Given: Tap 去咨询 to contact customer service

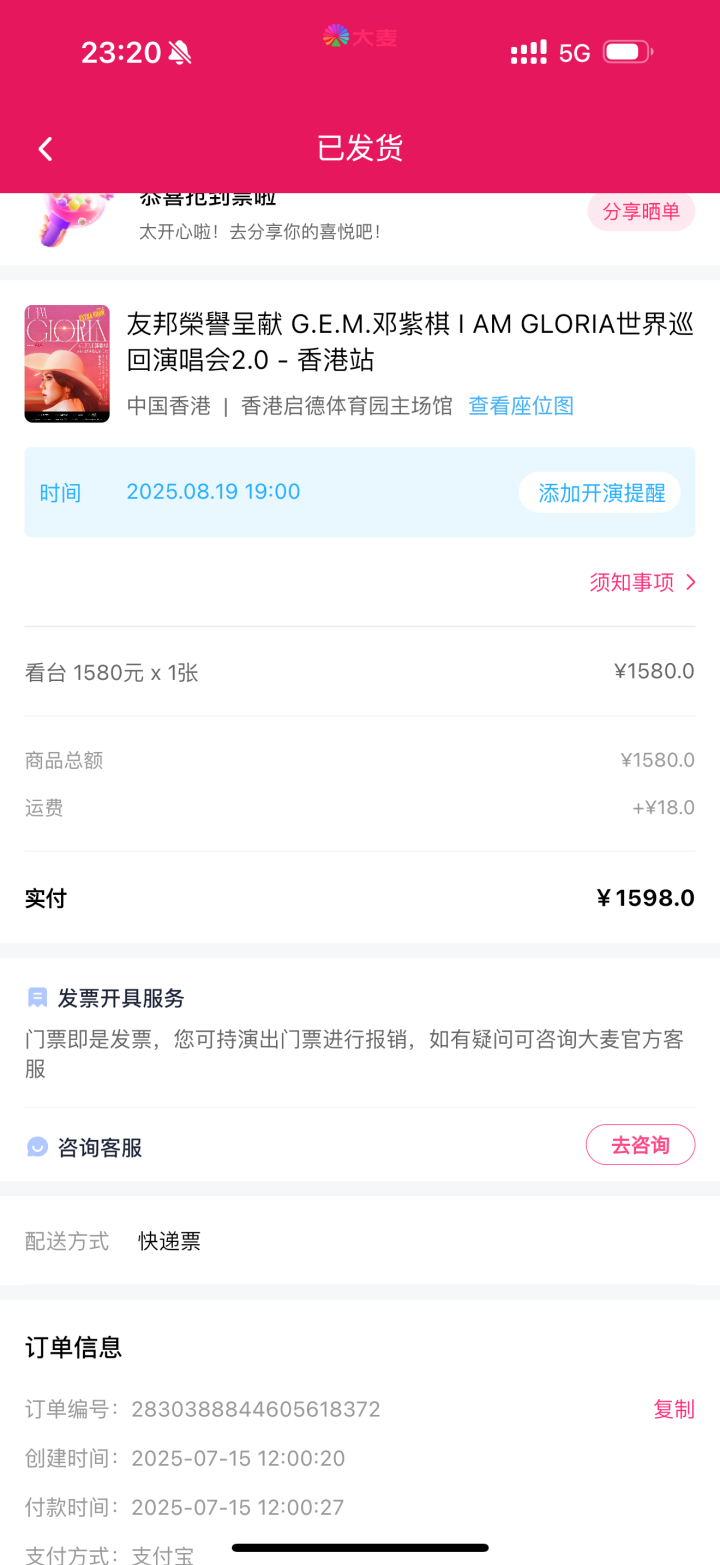Looking at the screenshot, I should (x=640, y=1145).
